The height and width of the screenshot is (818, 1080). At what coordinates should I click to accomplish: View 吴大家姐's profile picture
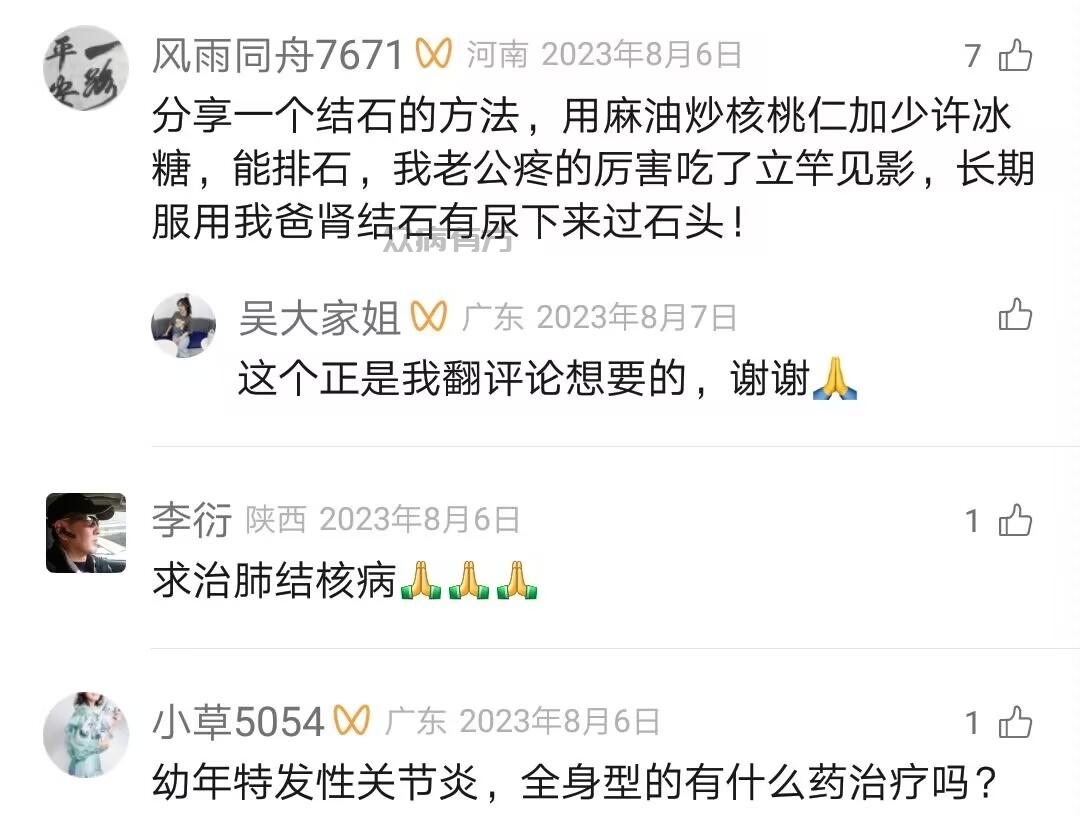pos(183,325)
